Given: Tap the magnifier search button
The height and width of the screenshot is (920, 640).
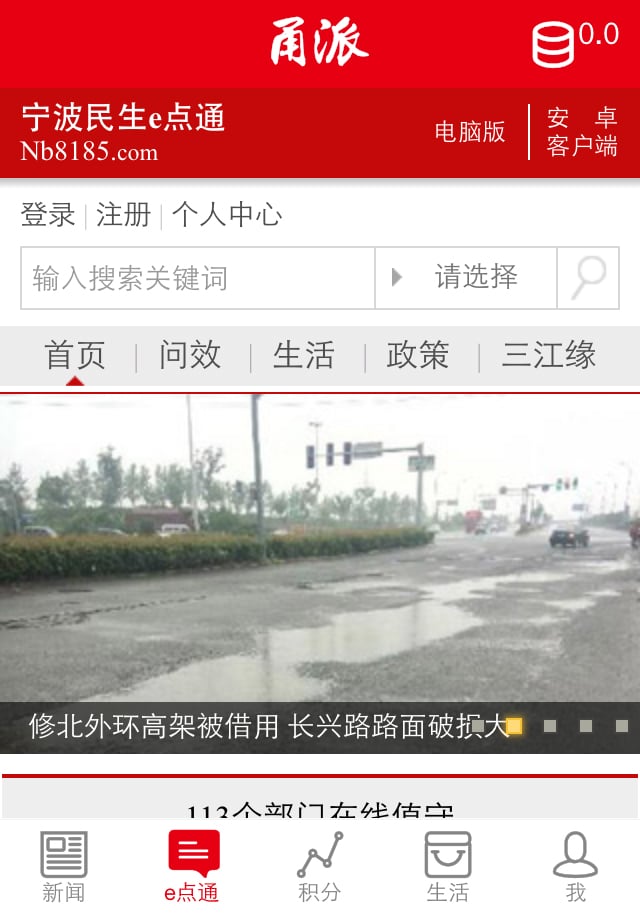Looking at the screenshot, I should coord(589,278).
